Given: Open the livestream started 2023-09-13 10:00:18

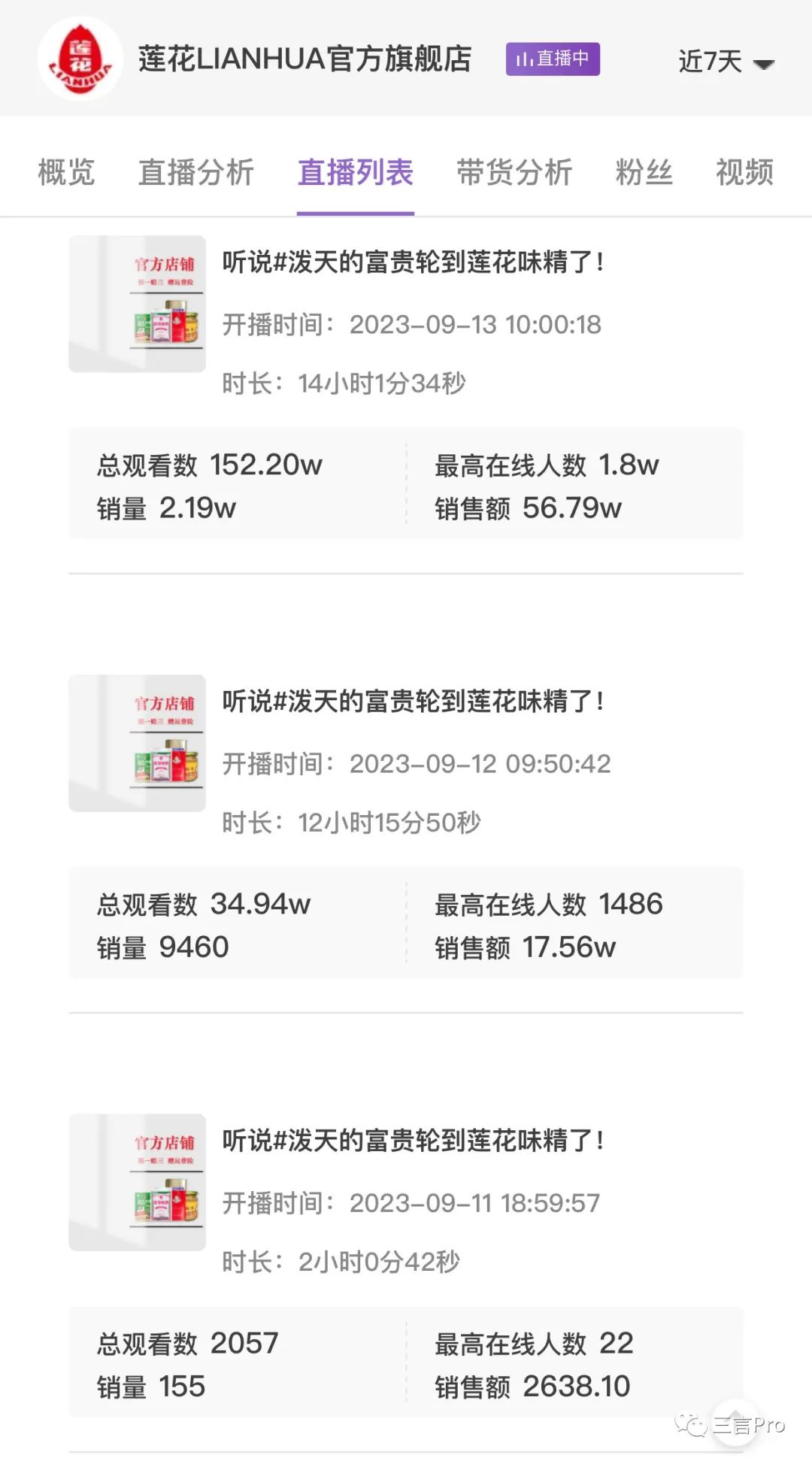Looking at the screenshot, I should 412,263.
